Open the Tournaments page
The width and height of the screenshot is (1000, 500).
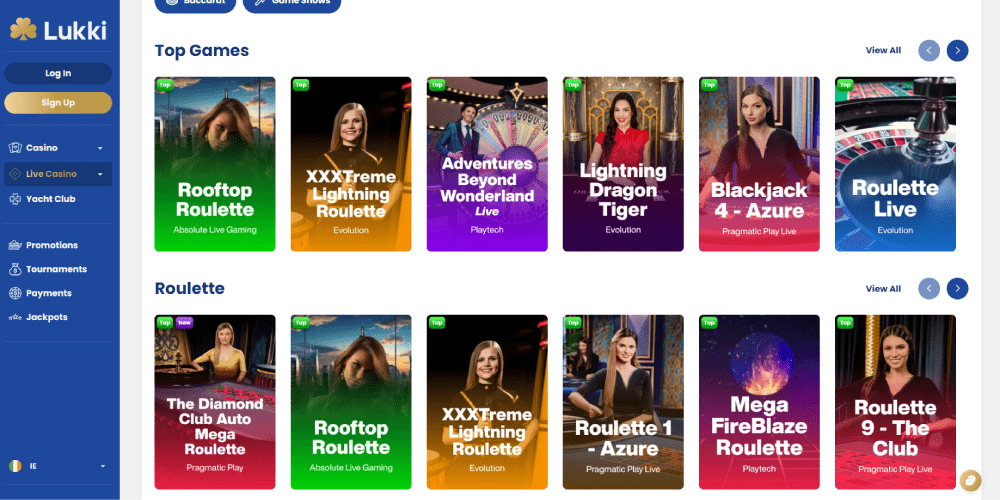click(56, 269)
